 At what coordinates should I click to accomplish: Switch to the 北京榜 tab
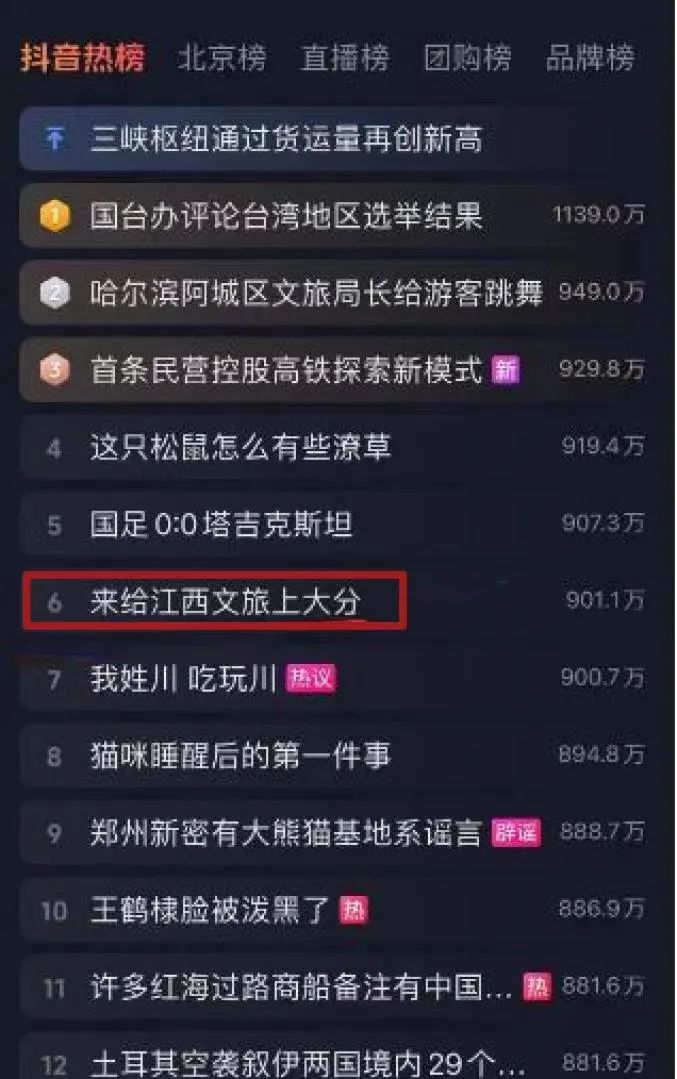tap(222, 58)
